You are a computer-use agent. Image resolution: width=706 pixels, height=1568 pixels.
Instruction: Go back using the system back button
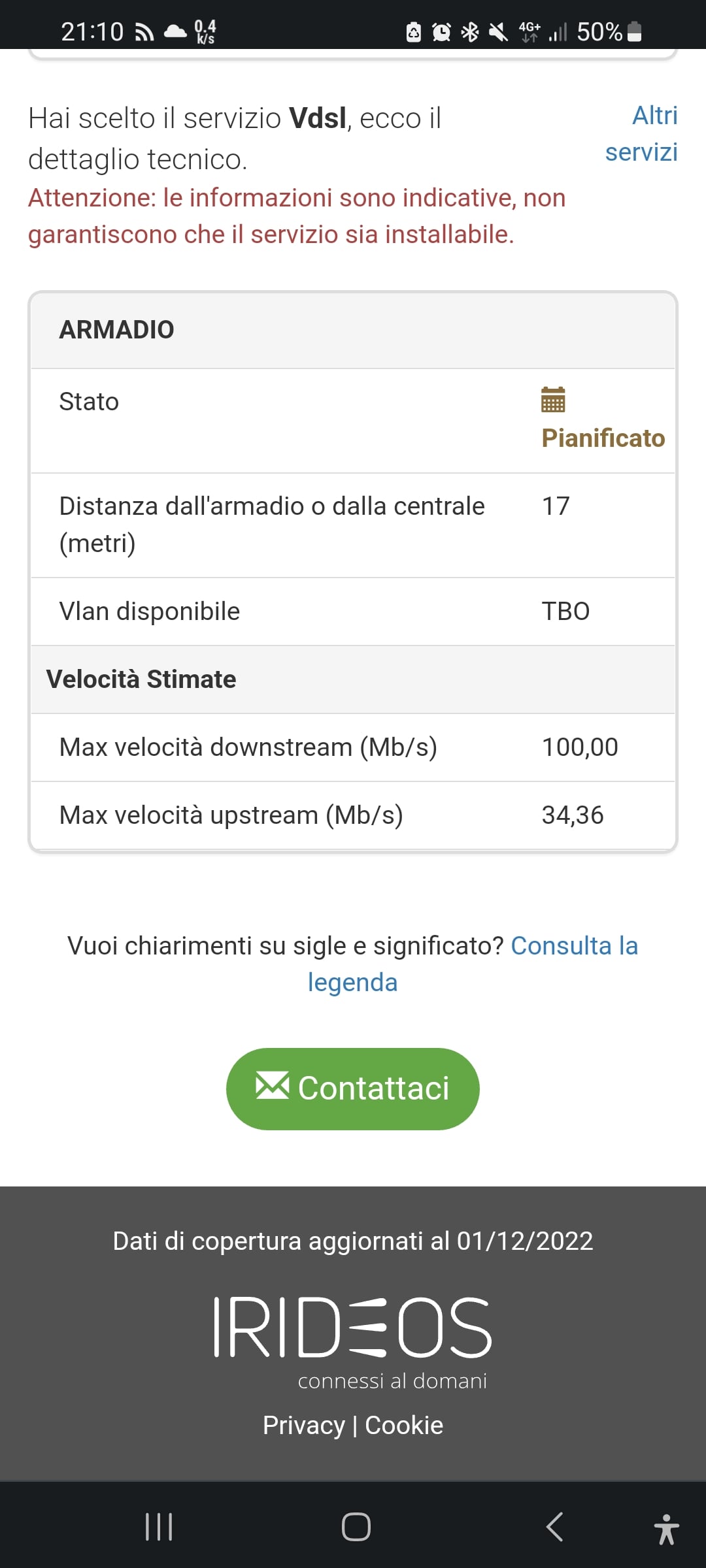[x=554, y=1527]
